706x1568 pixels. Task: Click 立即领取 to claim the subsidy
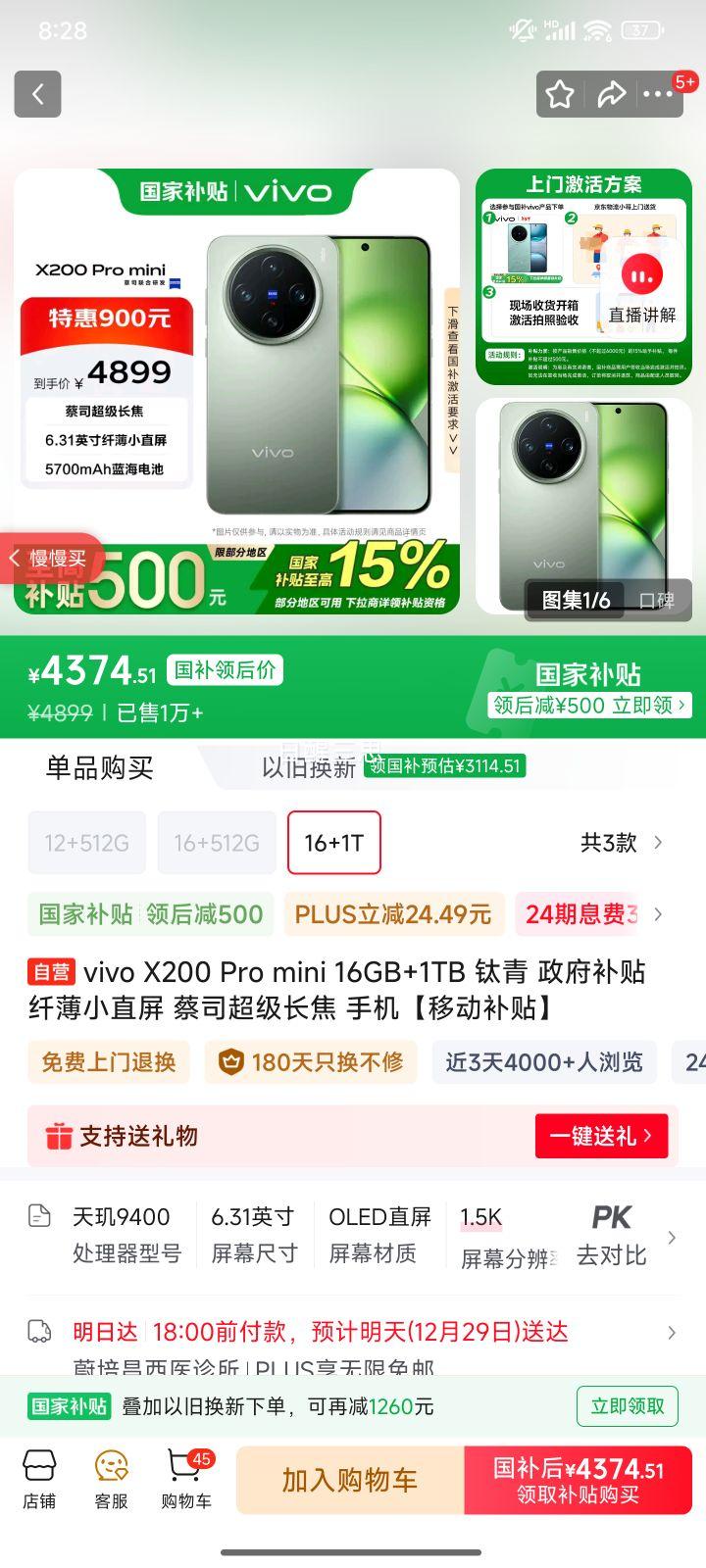(628, 1405)
